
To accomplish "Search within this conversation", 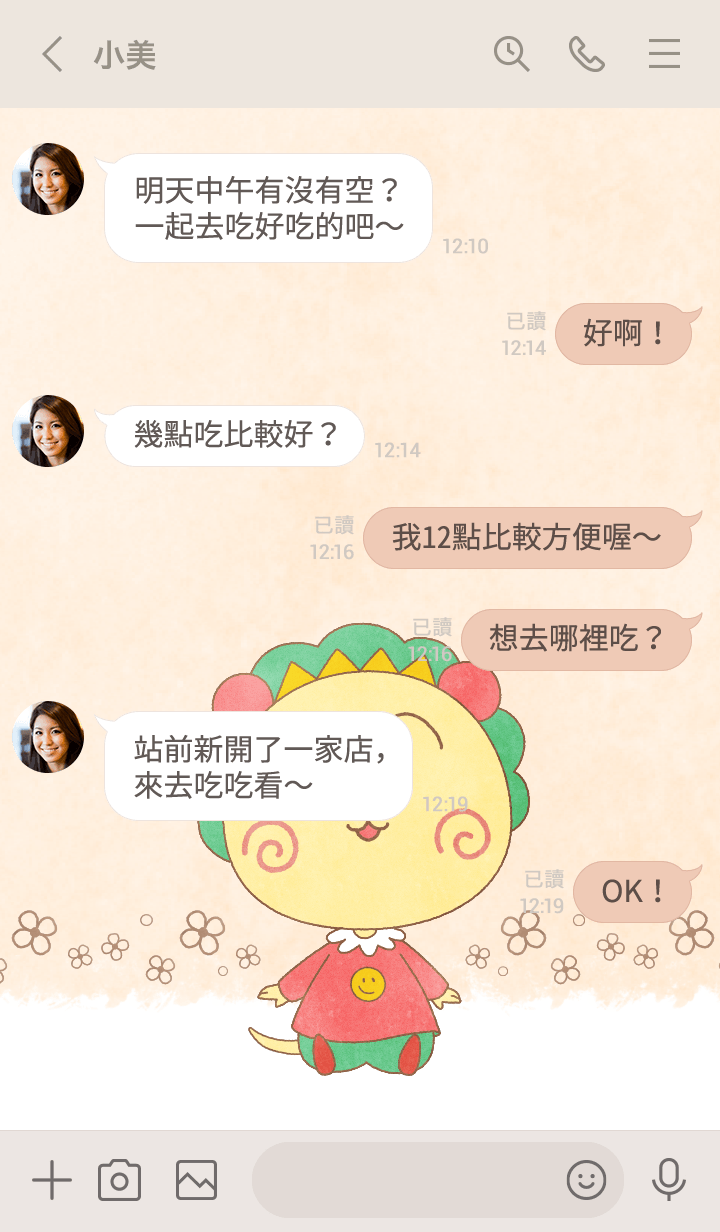I will [511, 54].
